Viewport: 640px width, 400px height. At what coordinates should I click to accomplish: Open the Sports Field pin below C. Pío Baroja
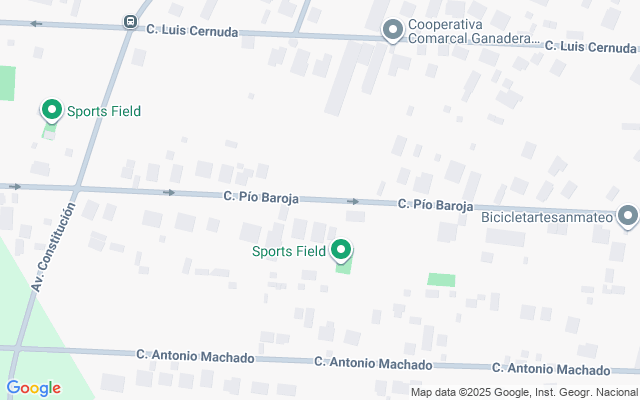(341, 250)
